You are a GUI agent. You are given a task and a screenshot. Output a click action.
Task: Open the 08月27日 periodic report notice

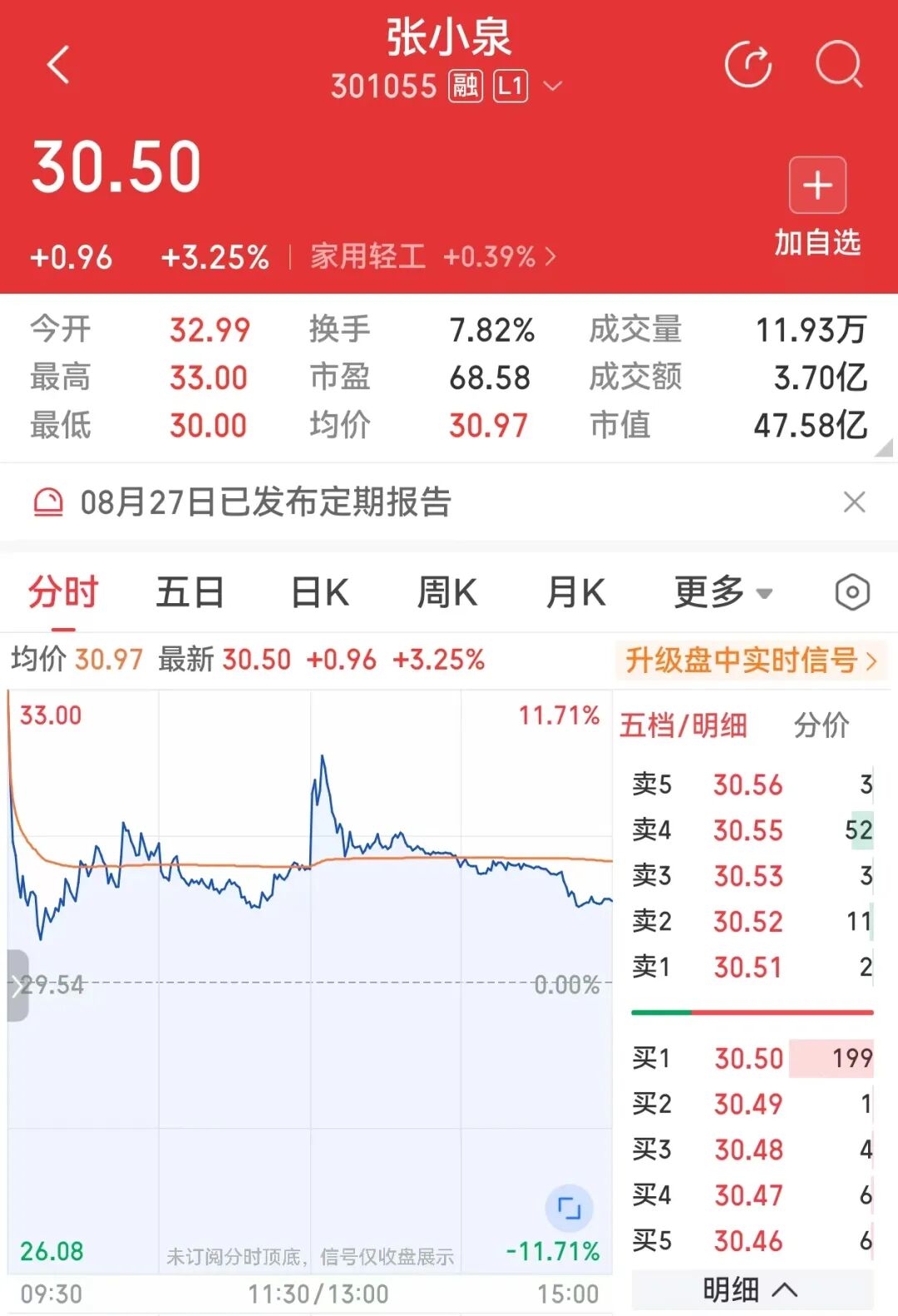click(x=265, y=502)
